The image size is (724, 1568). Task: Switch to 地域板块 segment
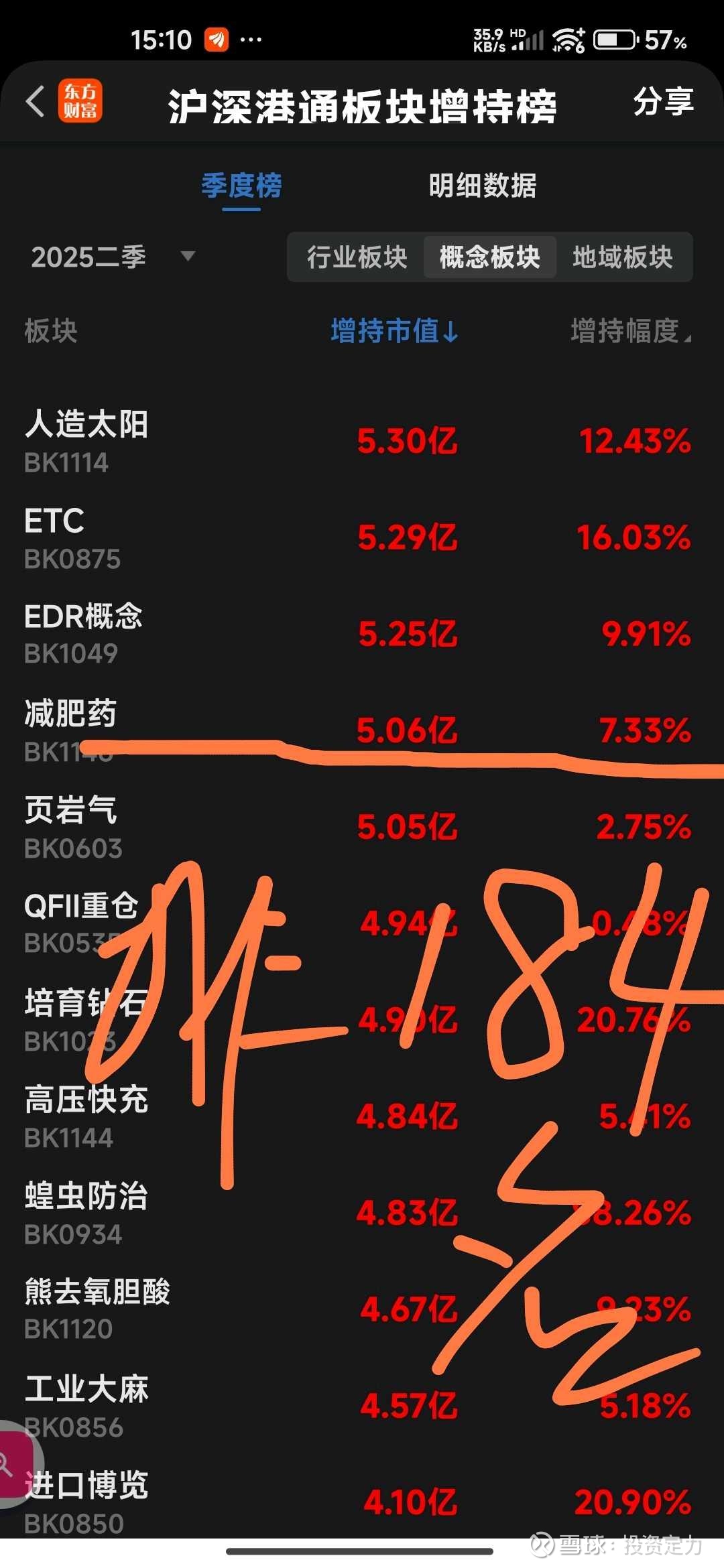pyautogui.click(x=623, y=257)
